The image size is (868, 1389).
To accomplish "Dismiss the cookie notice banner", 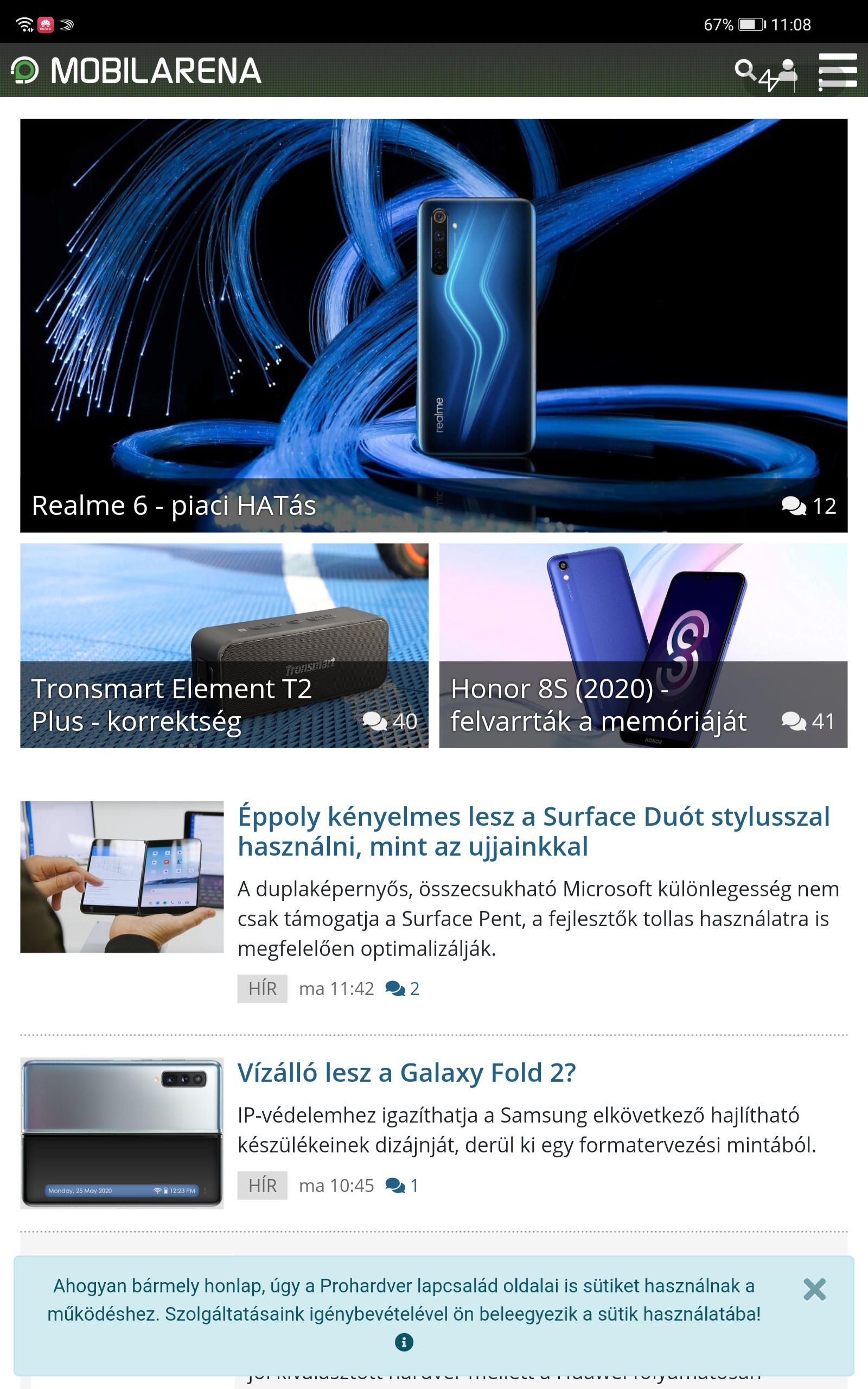I will click(814, 1289).
